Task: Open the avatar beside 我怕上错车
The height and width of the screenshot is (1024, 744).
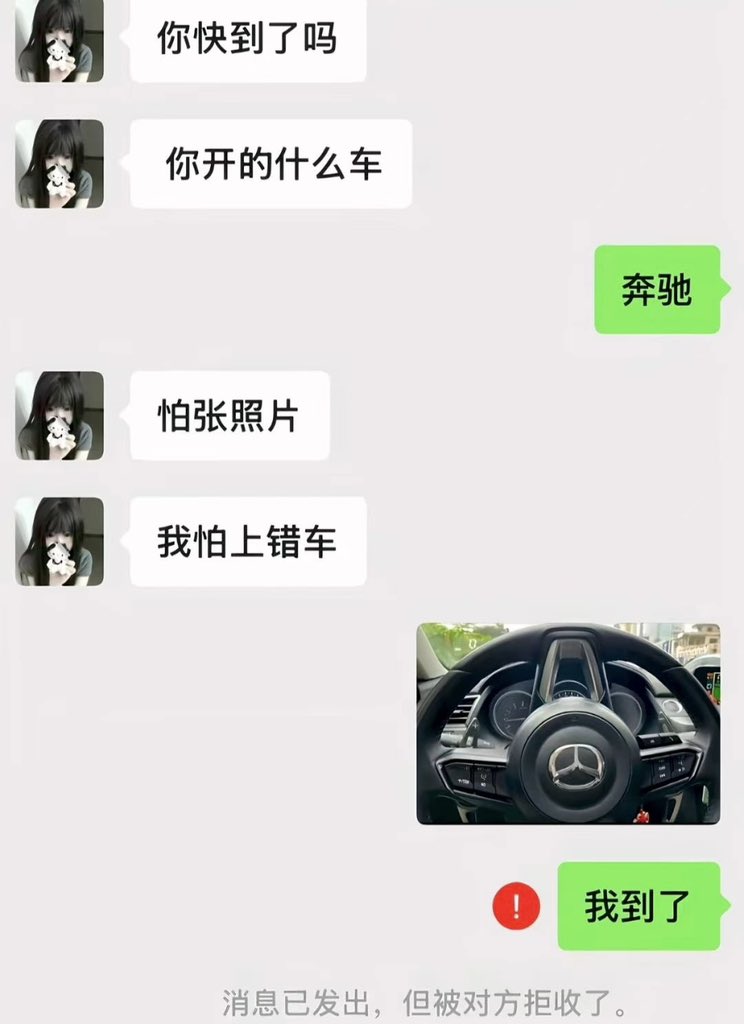Action: 60,541
